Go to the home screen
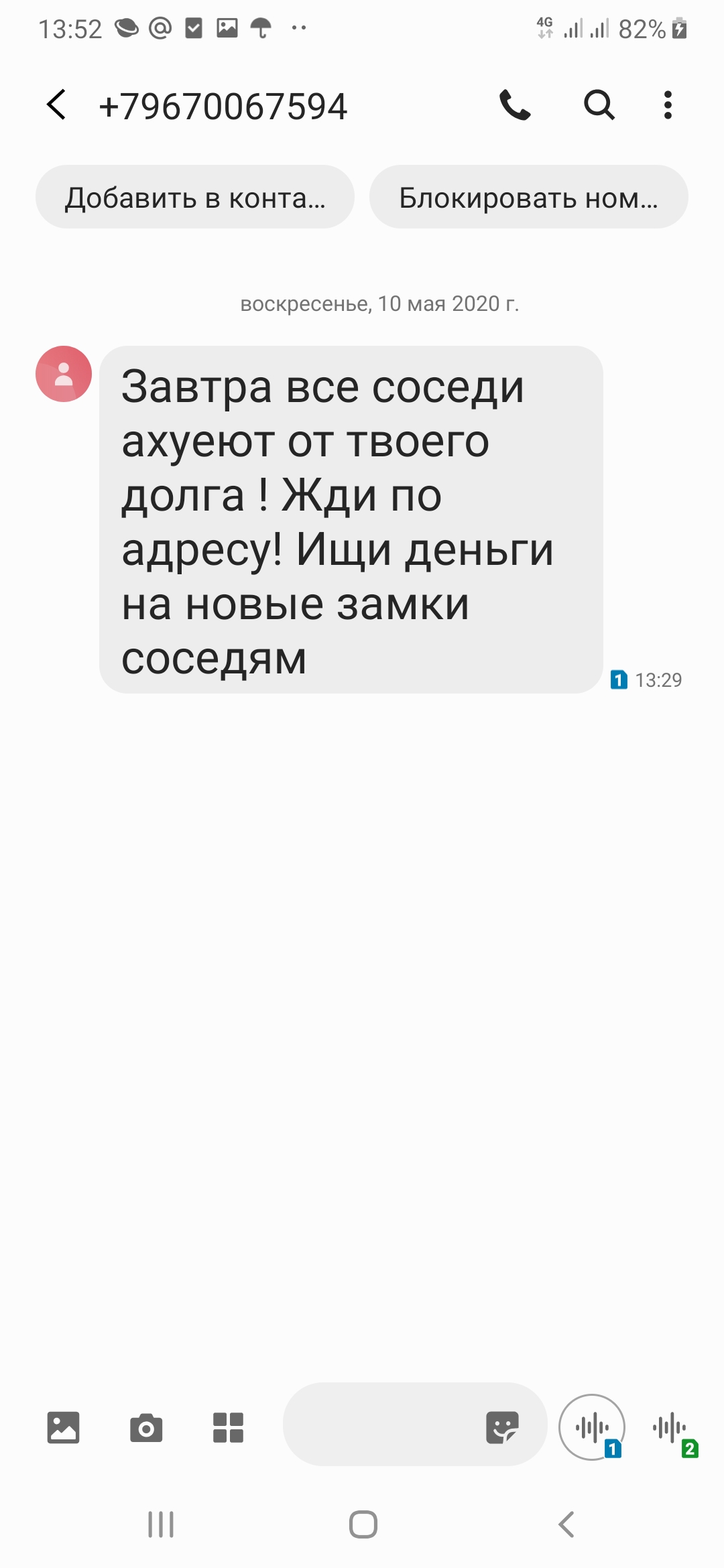Viewport: 724px width, 1568px height. pos(363,1524)
